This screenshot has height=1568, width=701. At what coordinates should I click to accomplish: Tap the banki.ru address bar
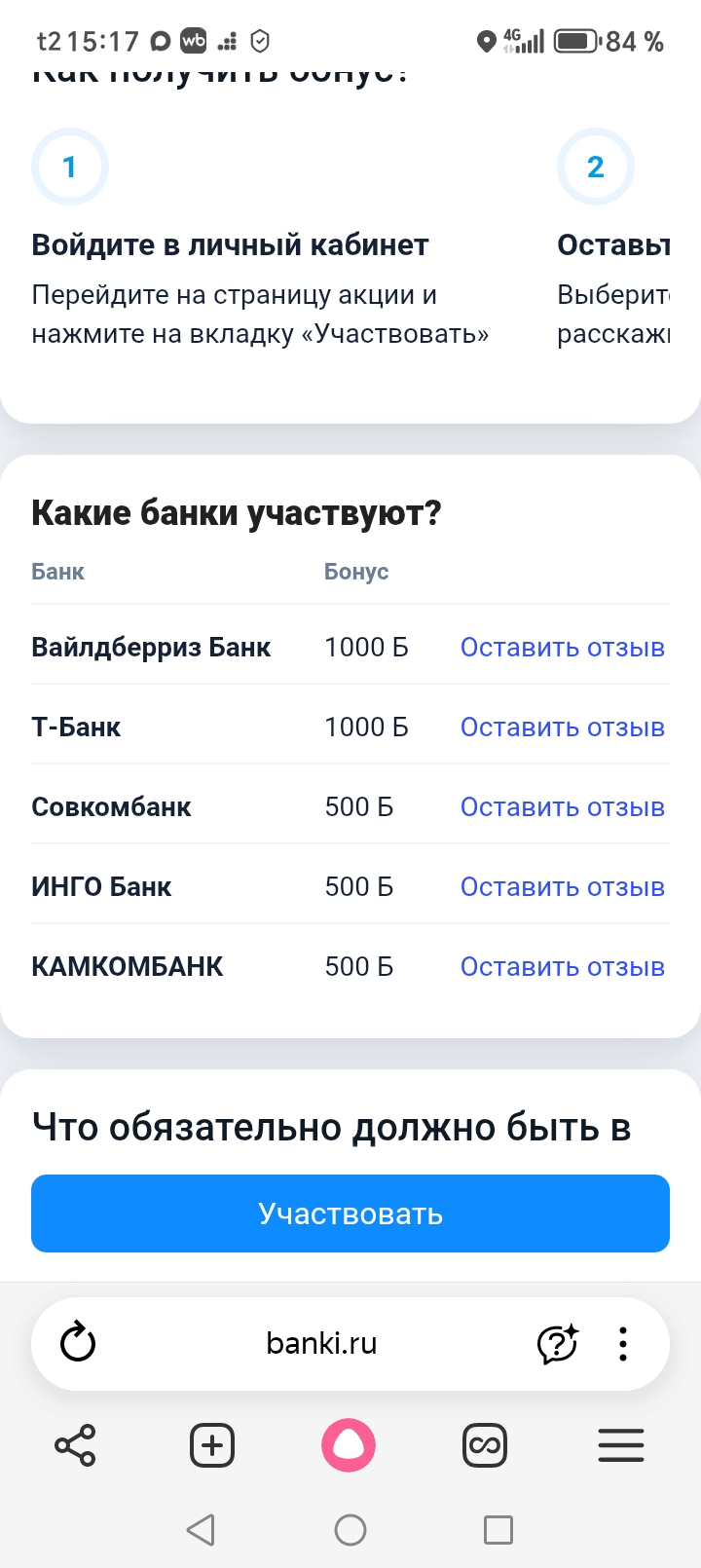pos(321,1343)
